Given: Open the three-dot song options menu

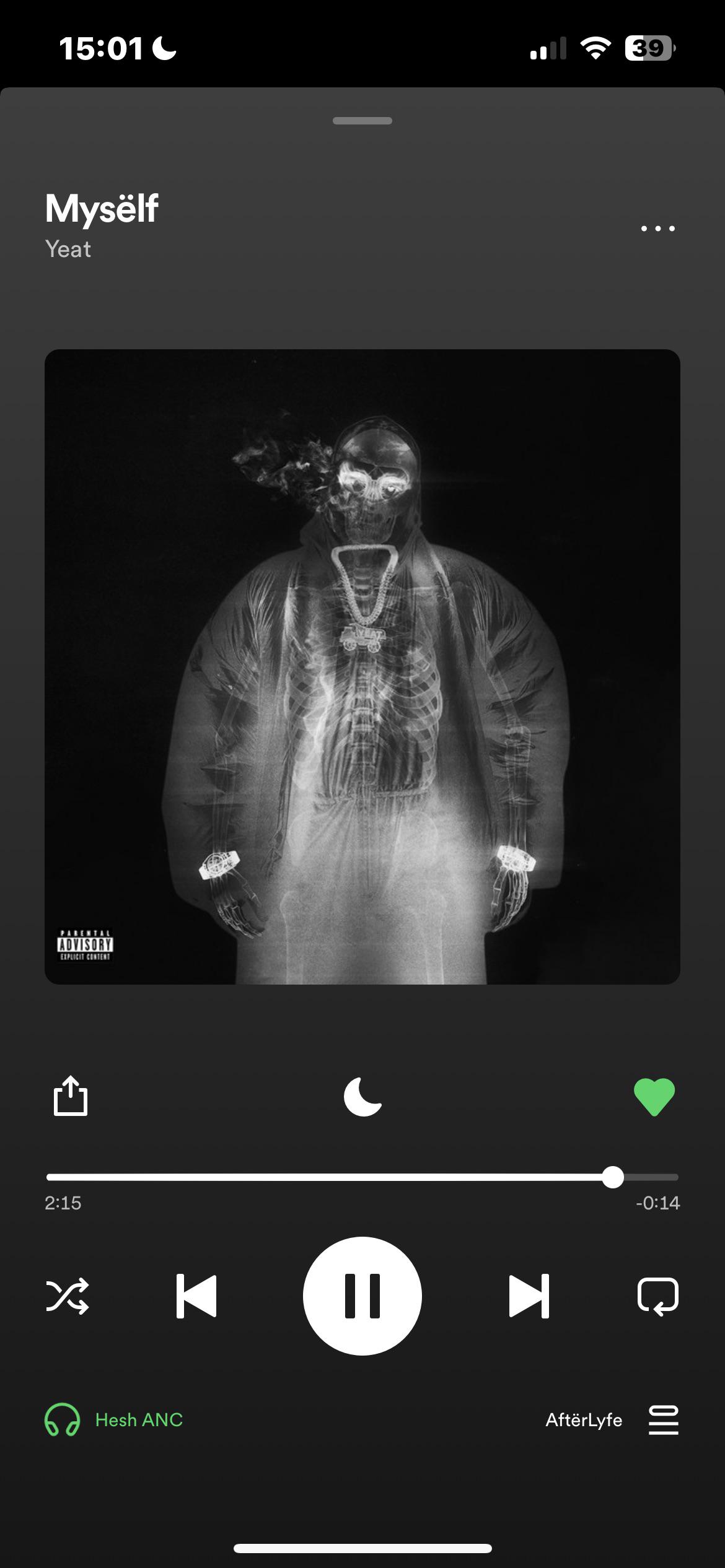Looking at the screenshot, I should (x=657, y=229).
